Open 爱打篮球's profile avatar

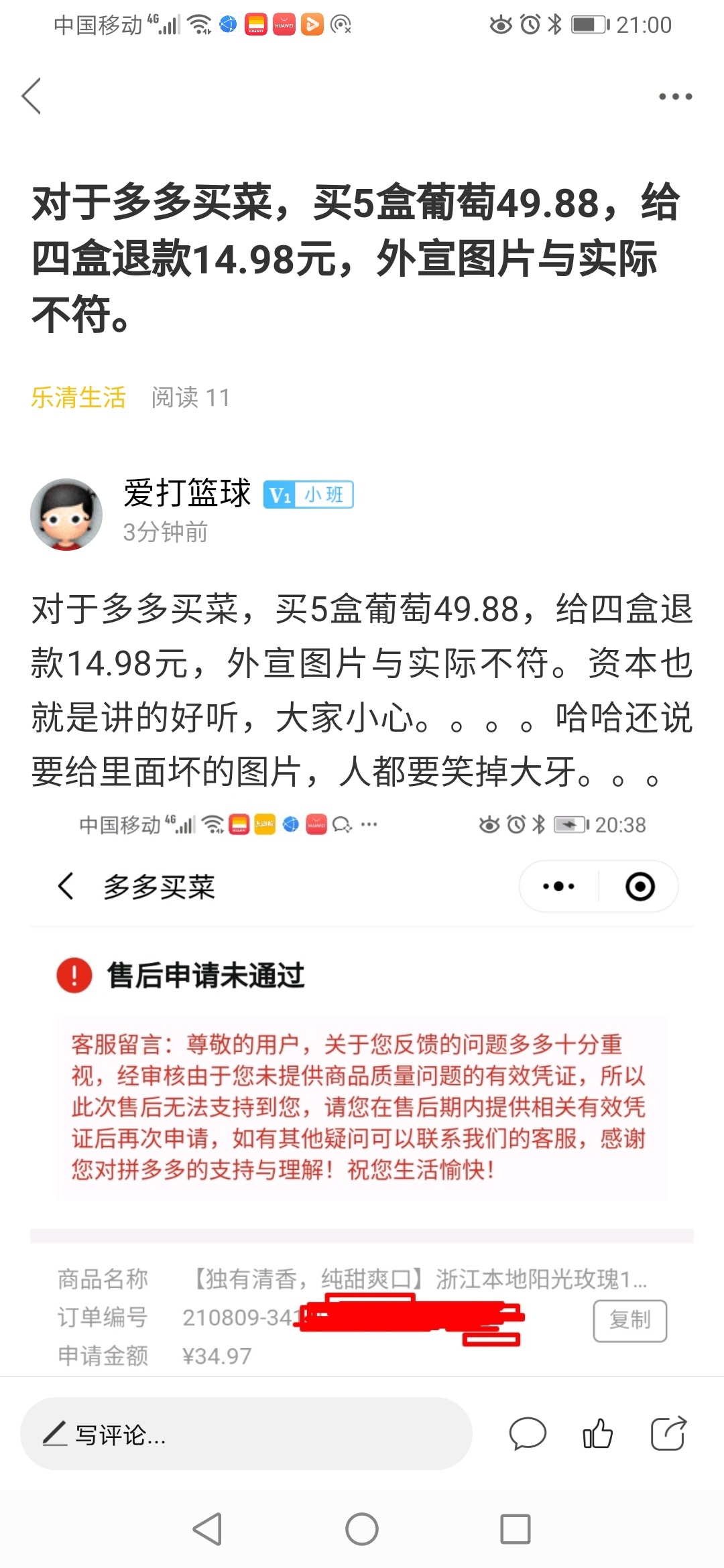[x=66, y=514]
